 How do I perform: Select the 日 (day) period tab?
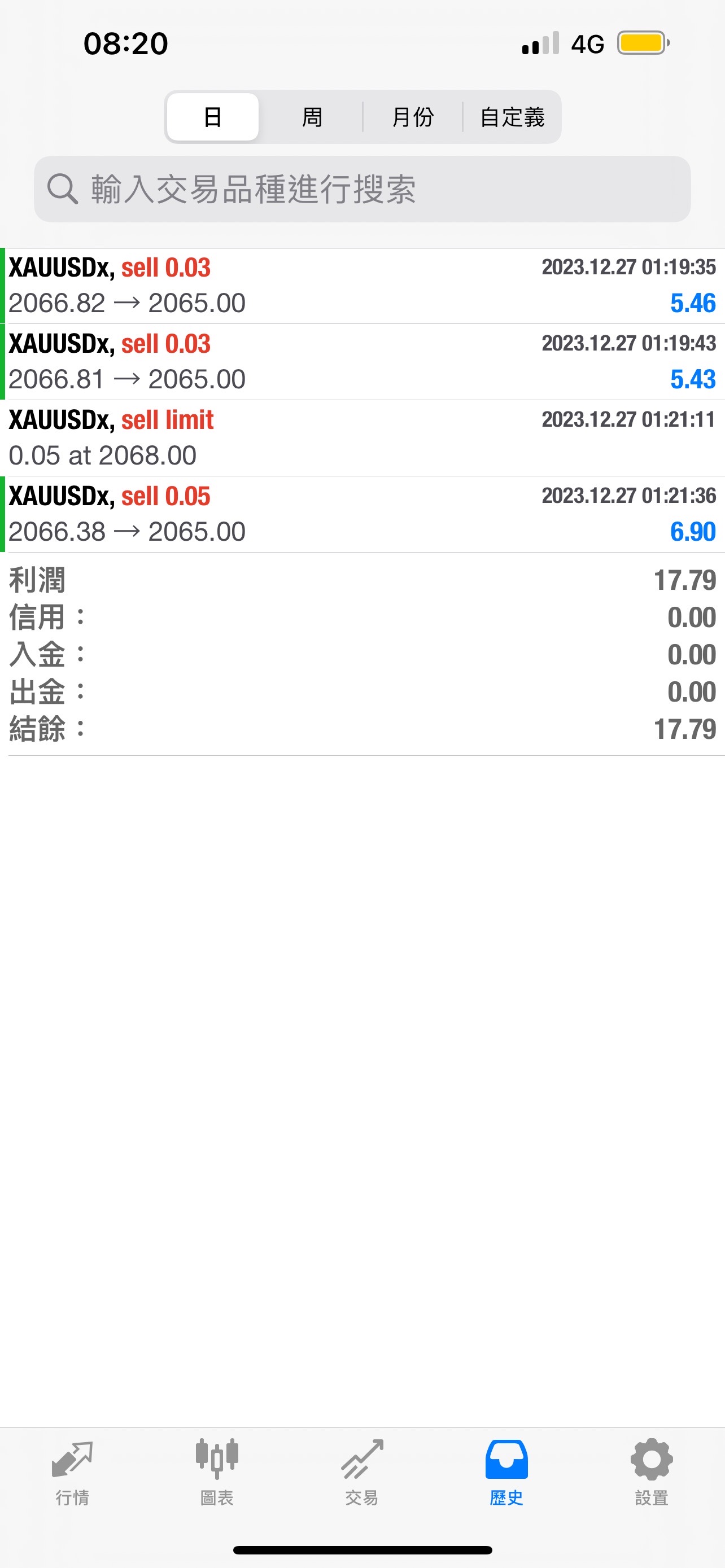coord(212,117)
